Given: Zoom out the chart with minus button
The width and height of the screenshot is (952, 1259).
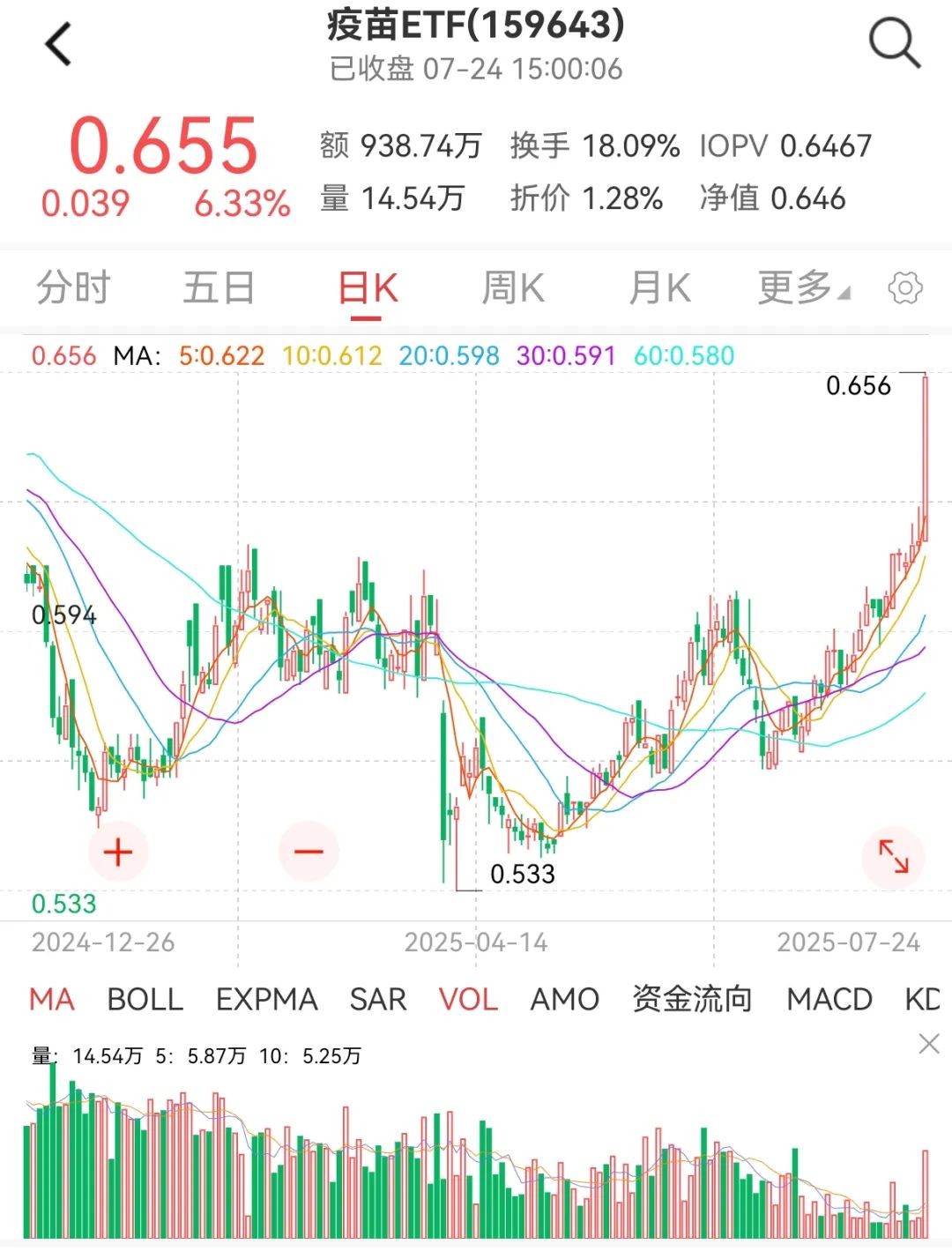Looking at the screenshot, I should click(309, 852).
